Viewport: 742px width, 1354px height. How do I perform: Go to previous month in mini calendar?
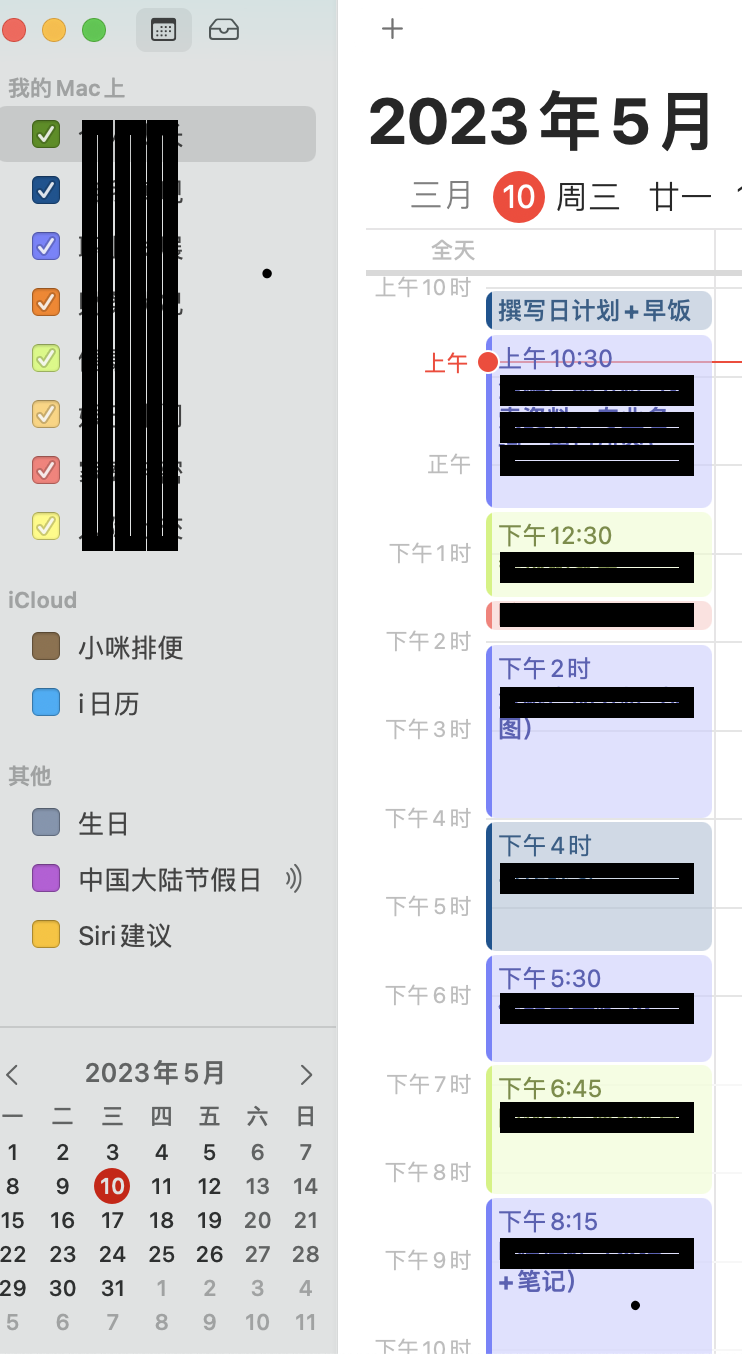13,1075
